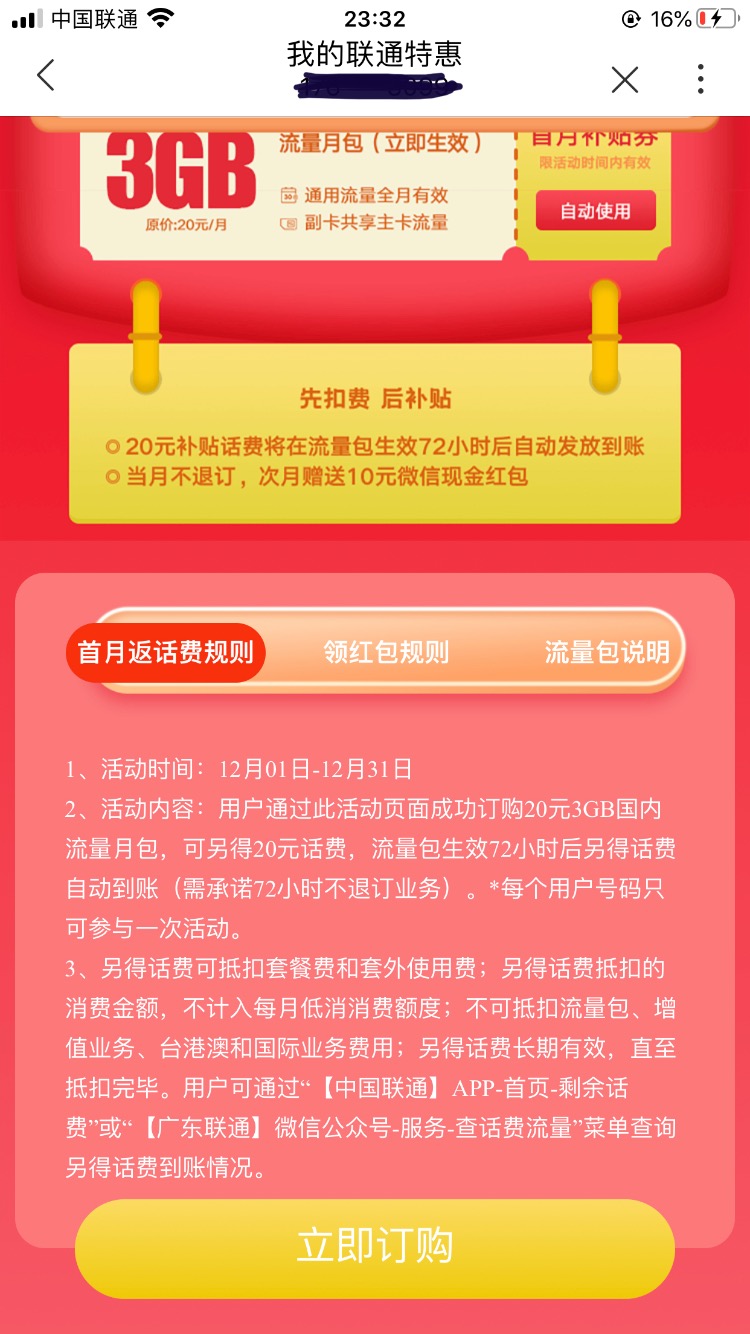Screen dimensions: 750x1334
Task: View the 流量包说明 tab
Action: pos(606,653)
